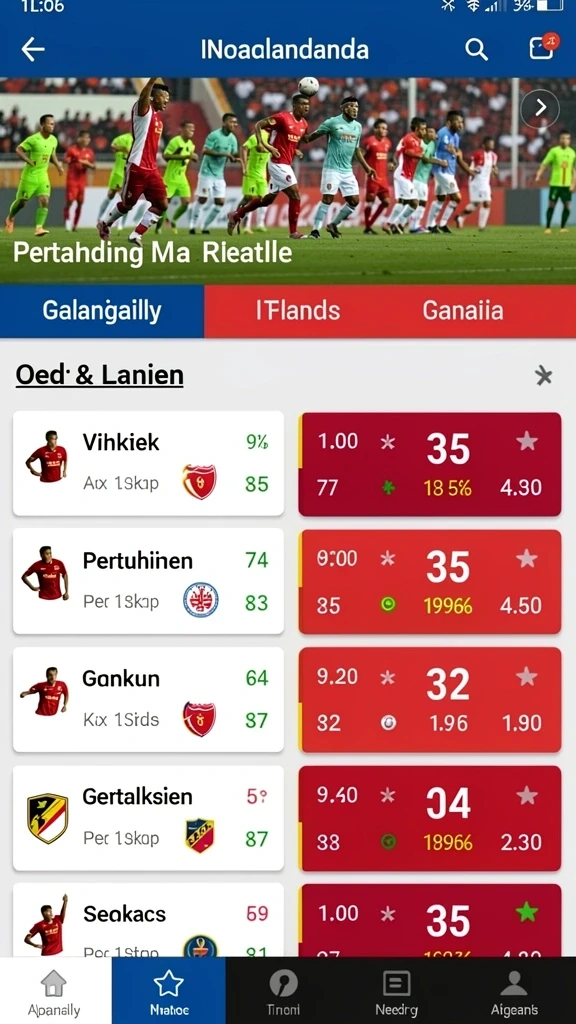Open the Gankun player card
Screen dimensions: 576x1024
pyautogui.click(x=148, y=699)
